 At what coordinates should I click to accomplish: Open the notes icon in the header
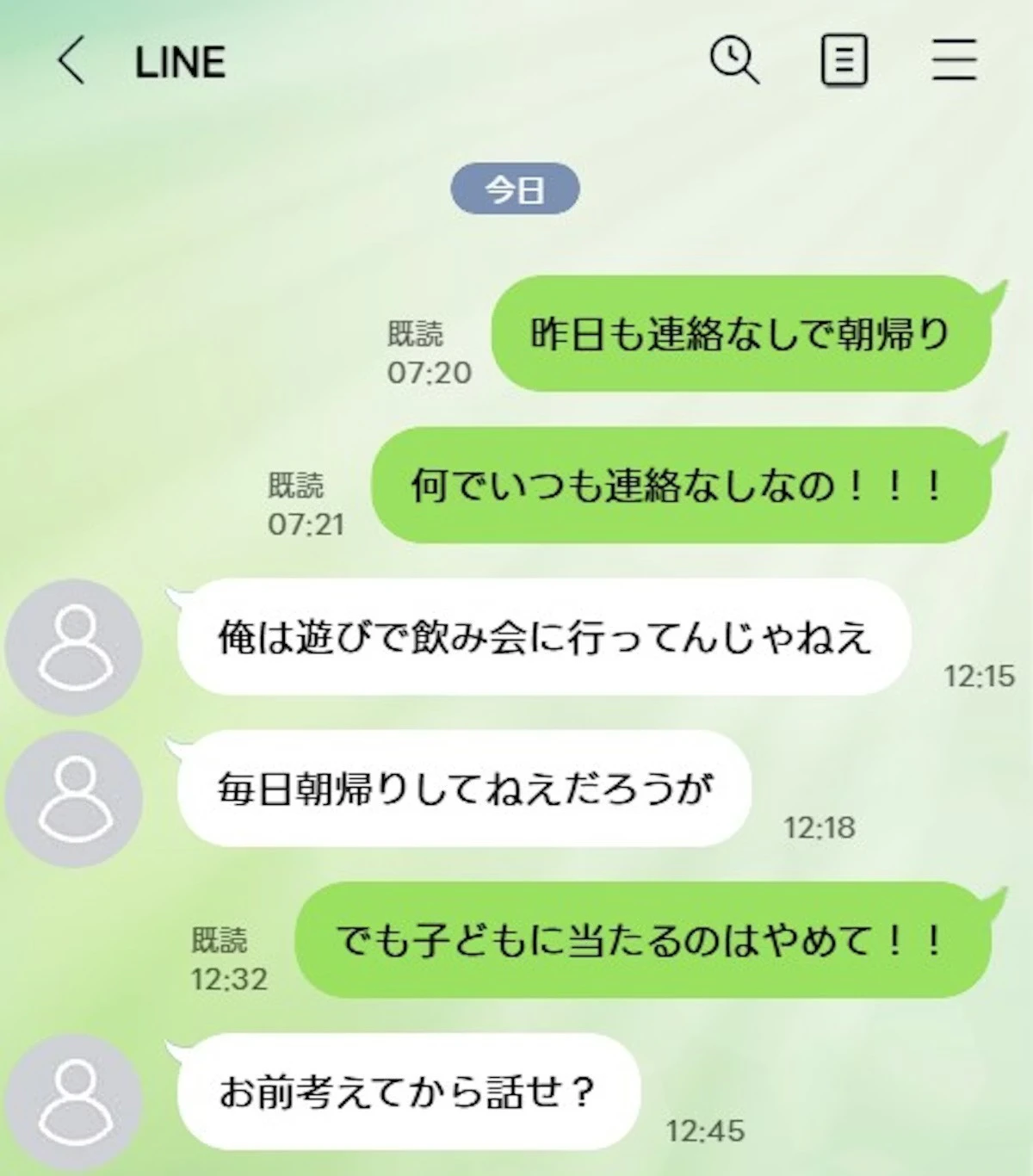(844, 60)
